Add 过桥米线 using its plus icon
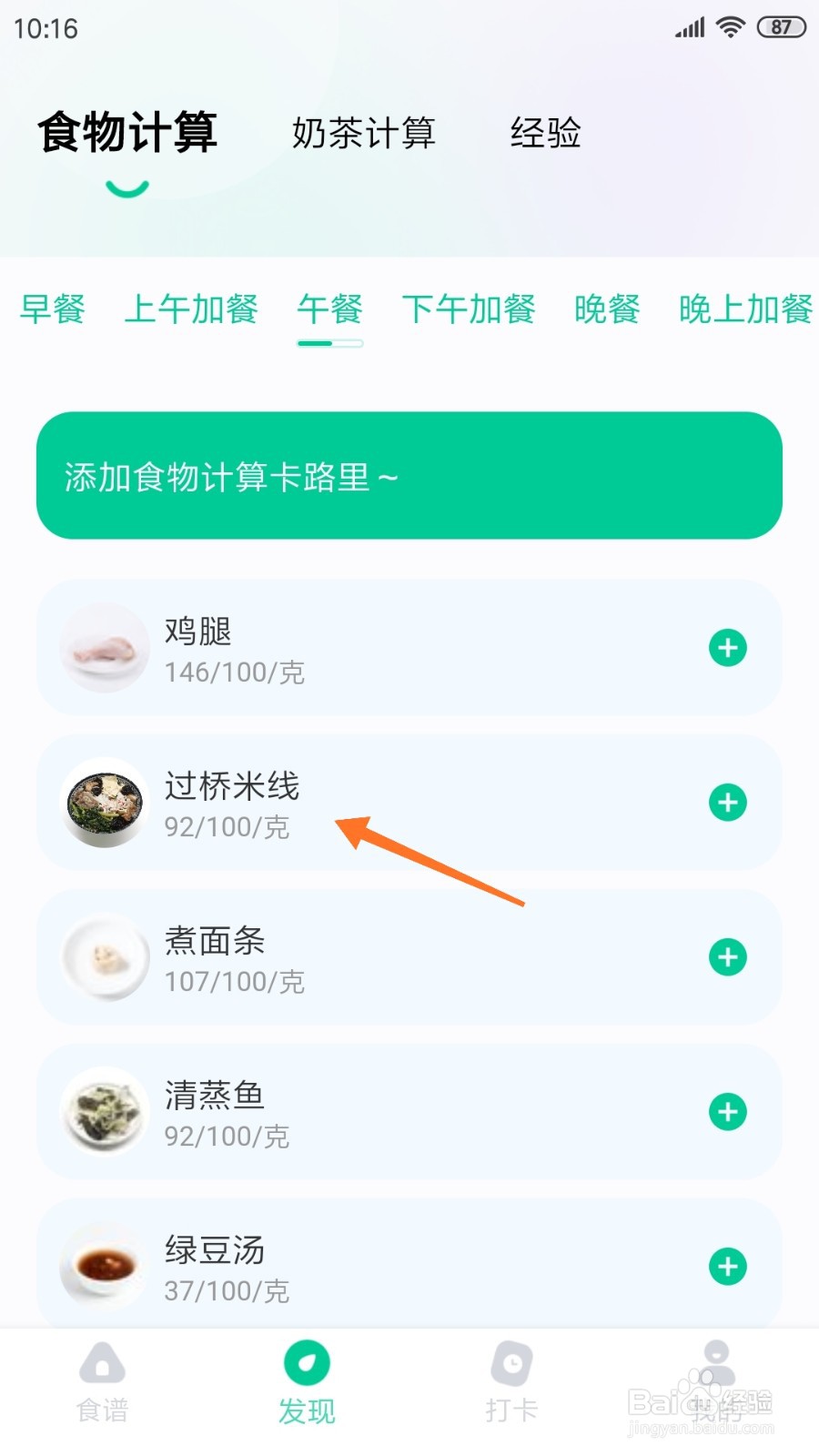Viewport: 819px width, 1456px height. 726,803
